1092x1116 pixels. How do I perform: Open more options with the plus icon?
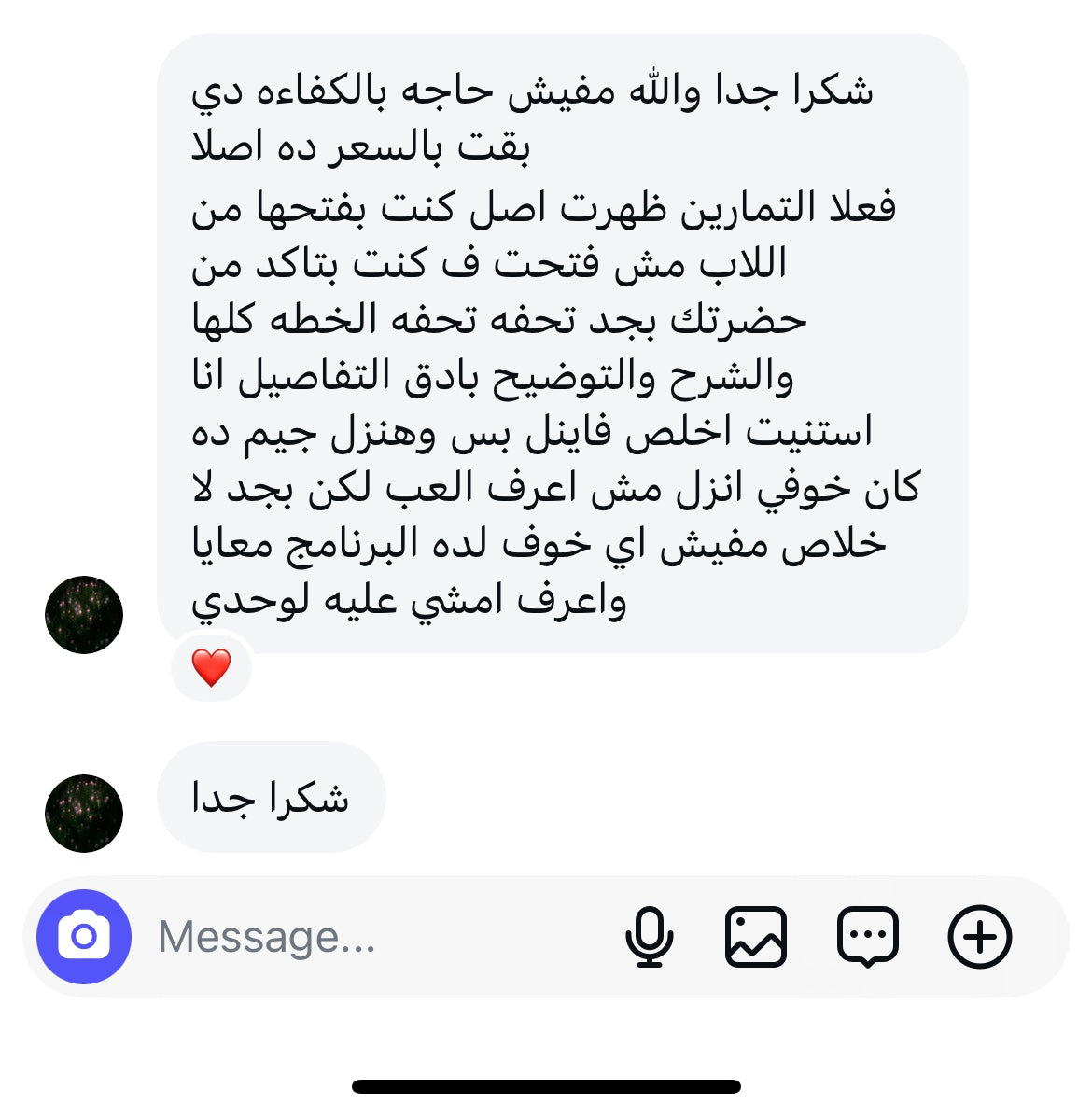(980, 937)
